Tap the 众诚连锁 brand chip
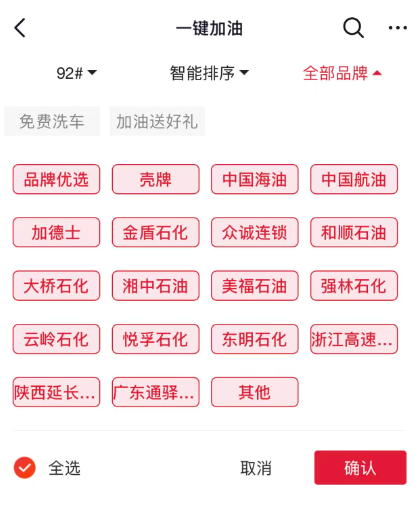This screenshot has width=417, height=512. [x=255, y=232]
